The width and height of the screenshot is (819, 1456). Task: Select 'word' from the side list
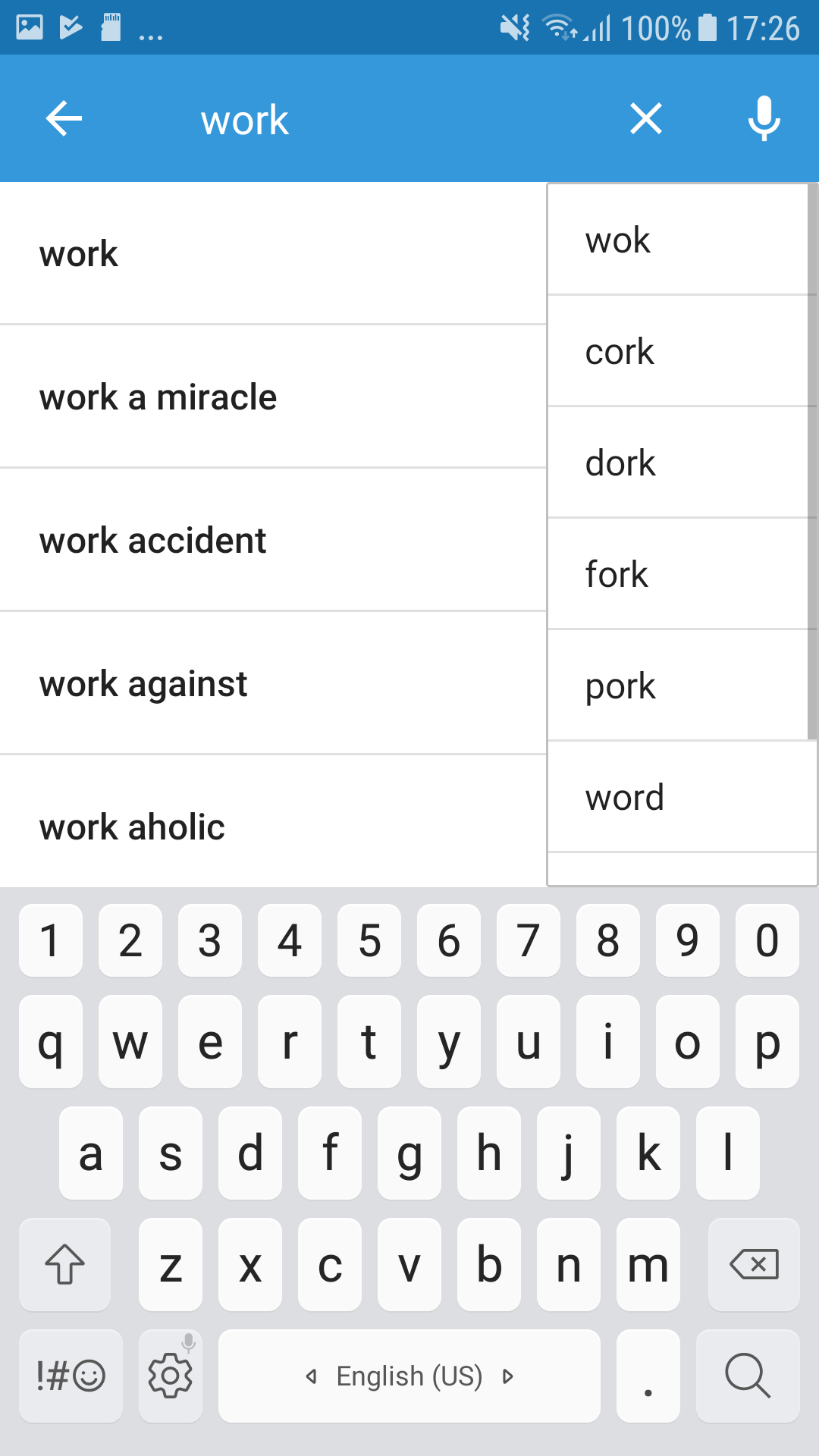tap(679, 798)
